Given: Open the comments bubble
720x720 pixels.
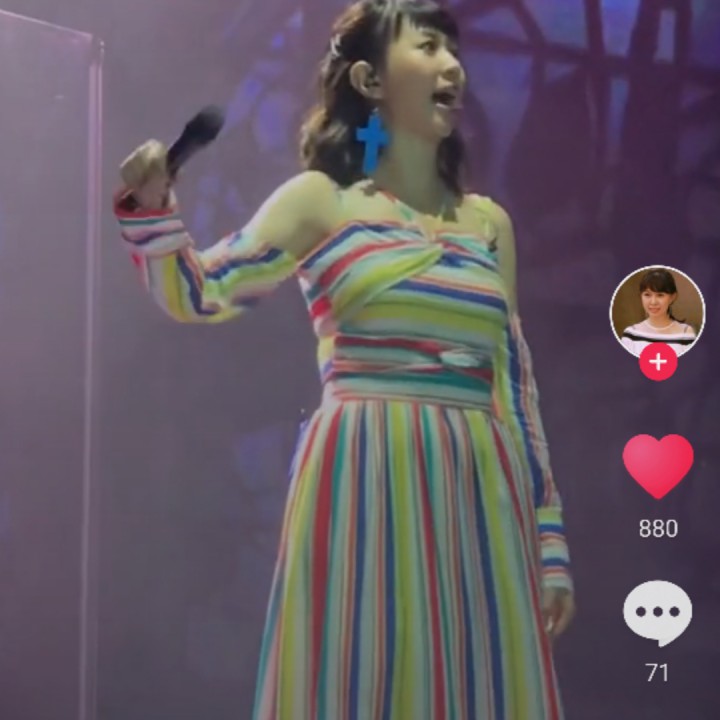Looking at the screenshot, I should 657,613.
